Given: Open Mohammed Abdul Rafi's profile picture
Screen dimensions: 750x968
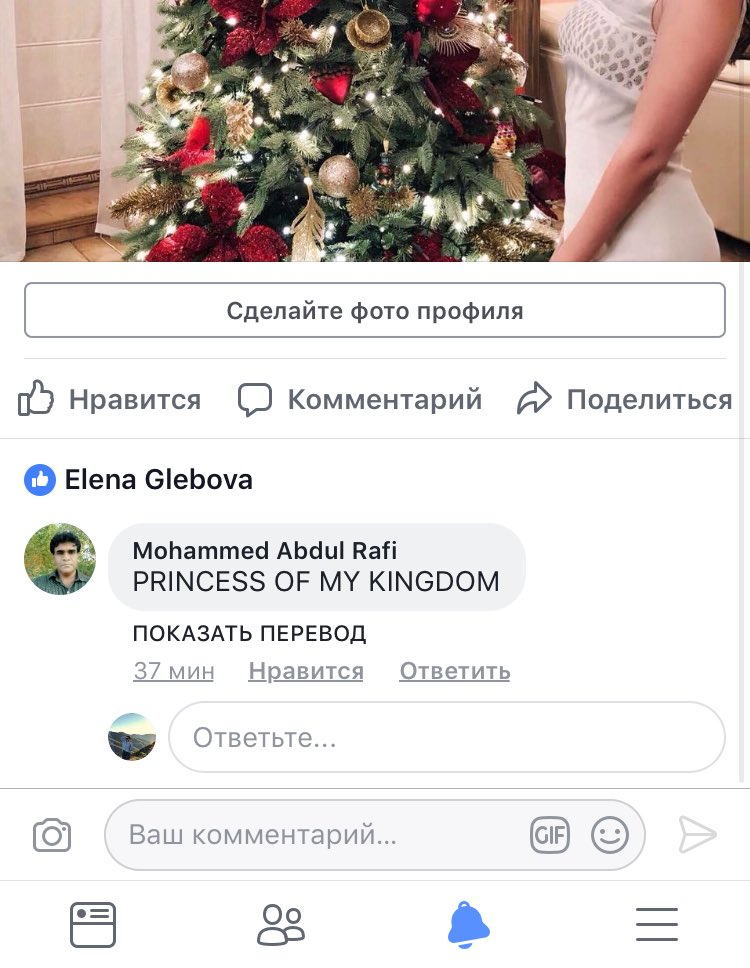Looking at the screenshot, I should pyautogui.click(x=60, y=559).
